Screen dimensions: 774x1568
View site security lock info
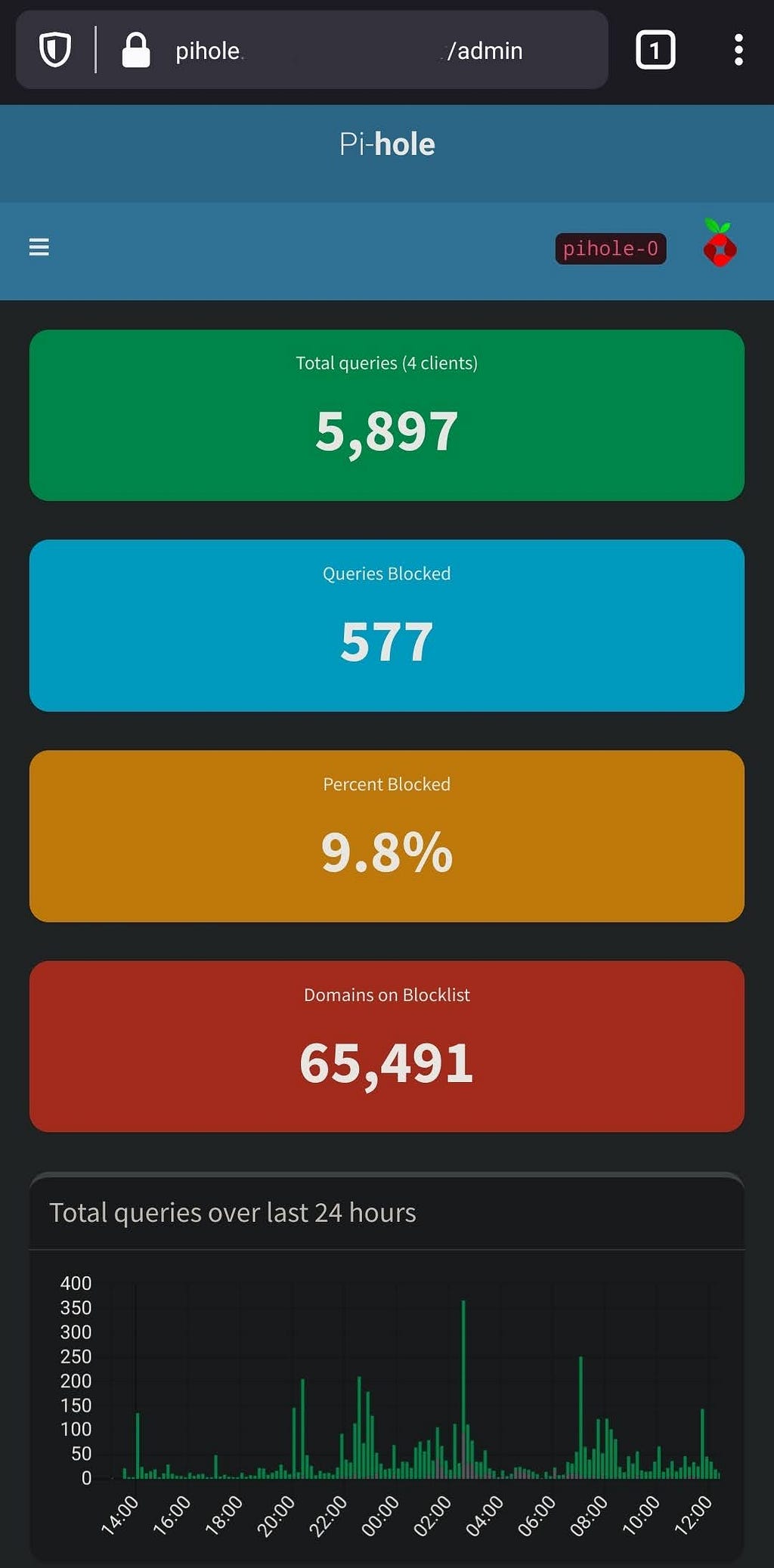pos(136,51)
